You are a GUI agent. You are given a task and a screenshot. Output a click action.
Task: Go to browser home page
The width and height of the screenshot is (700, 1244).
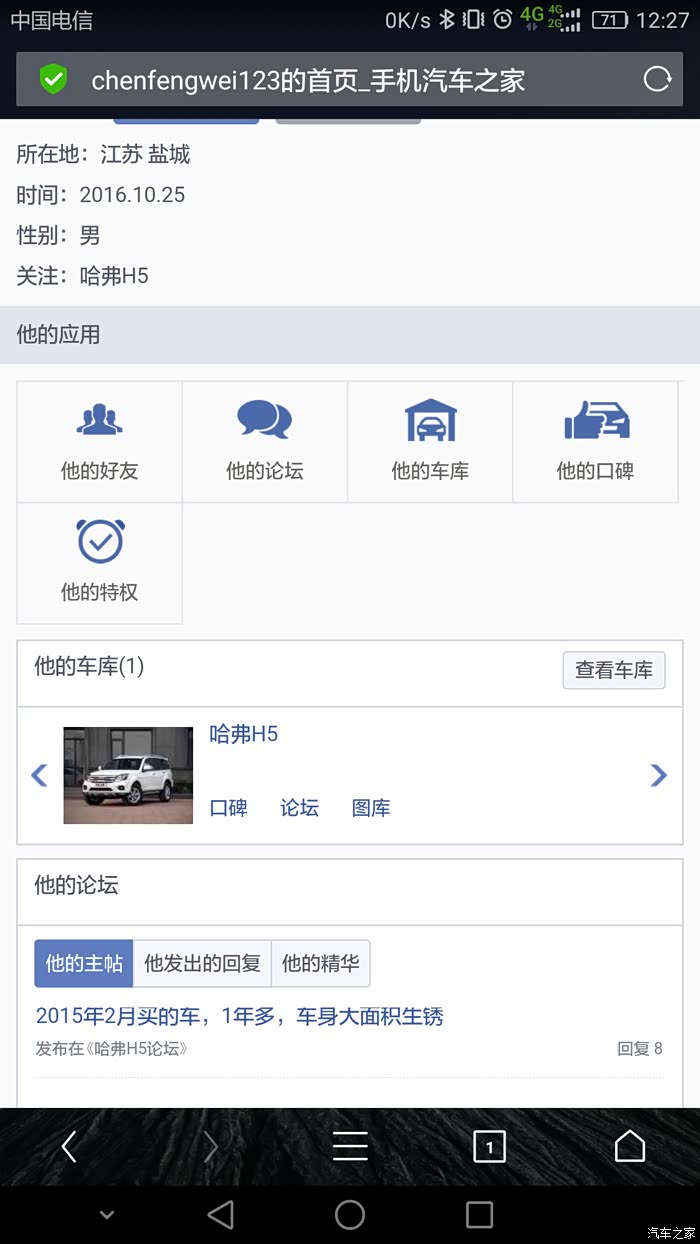pos(629,1146)
